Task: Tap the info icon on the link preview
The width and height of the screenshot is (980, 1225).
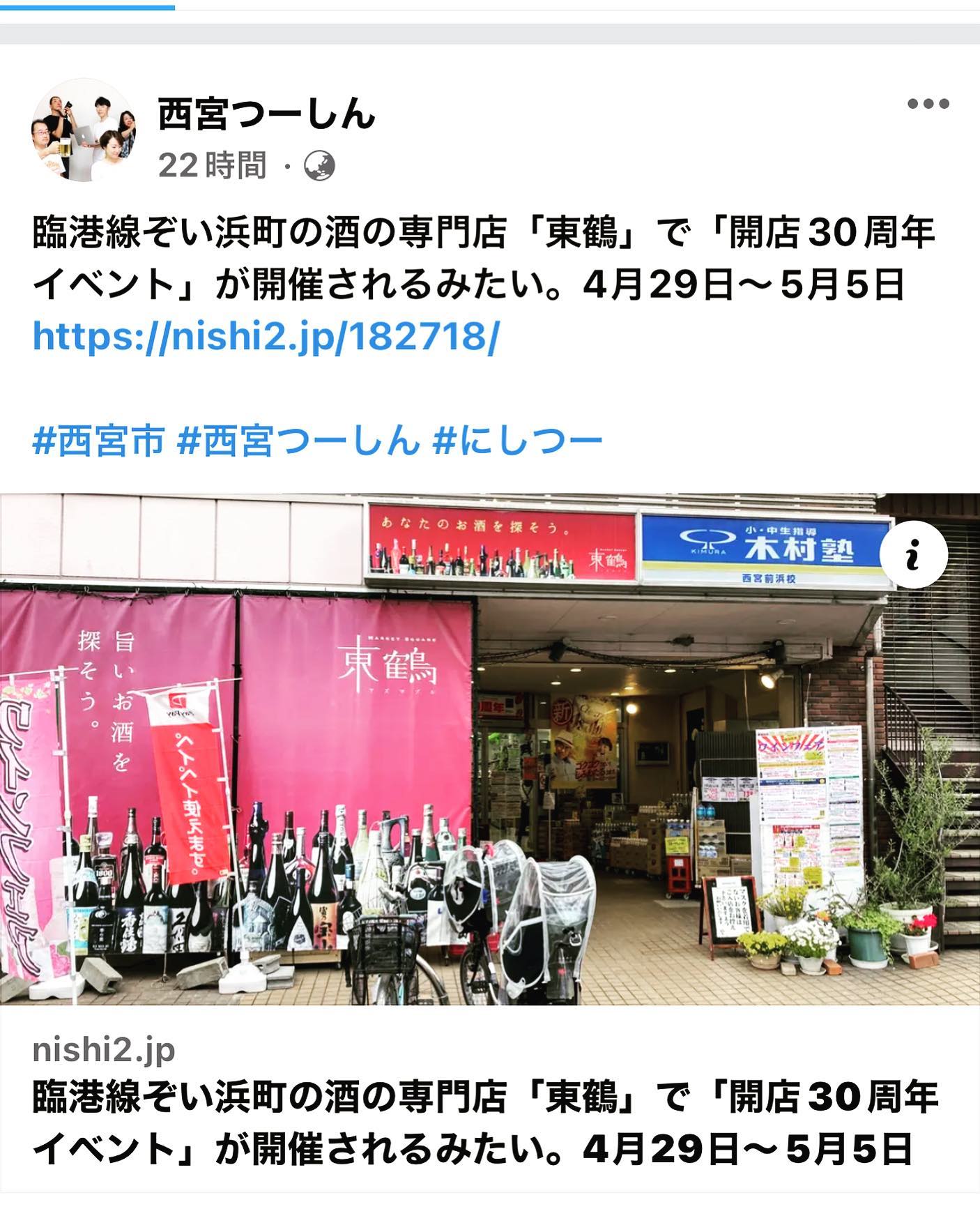Action: pyautogui.click(x=913, y=554)
